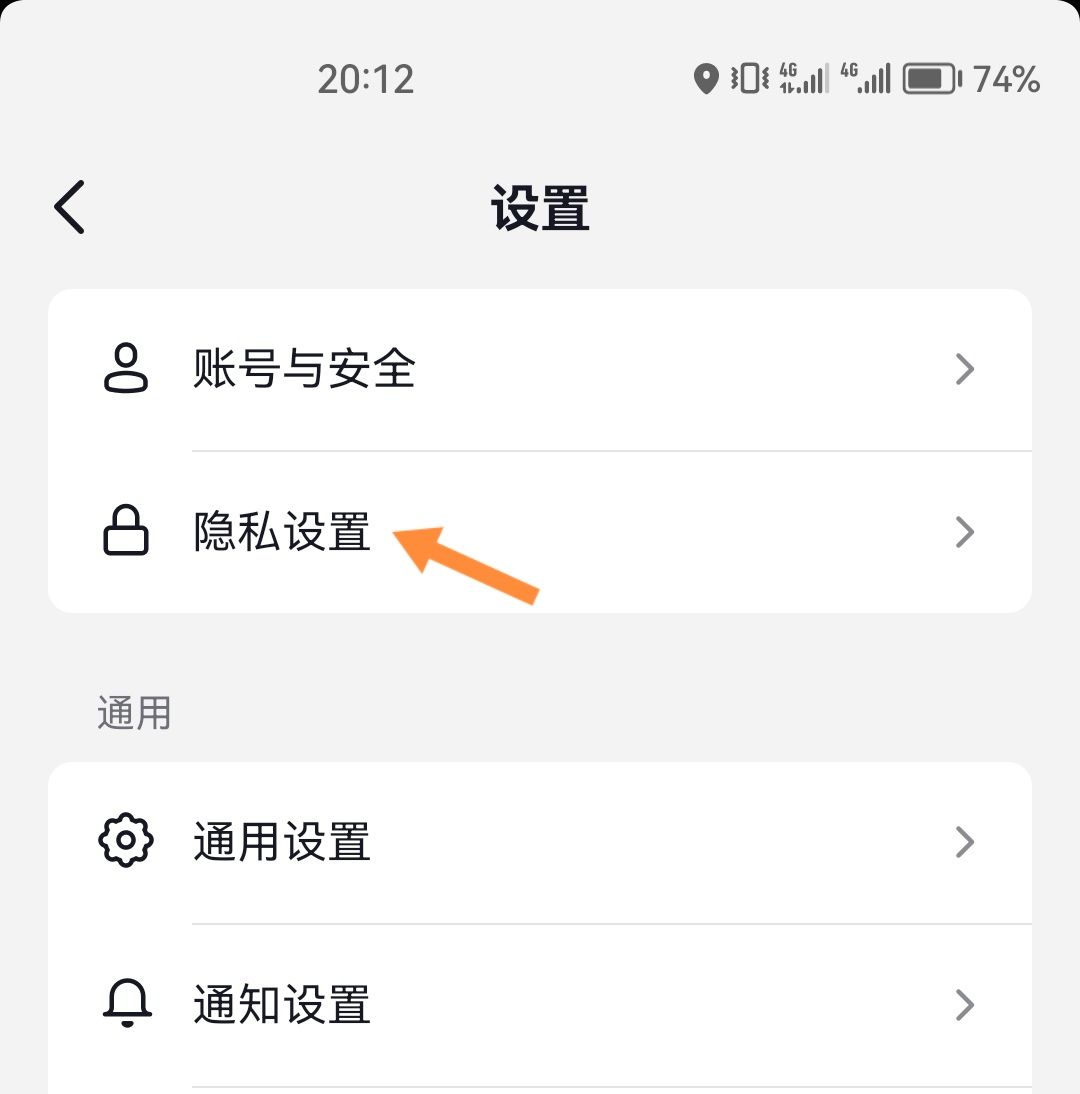Screen dimensions: 1080x1094
Task: Tap the location icon in the status bar
Action: (x=706, y=78)
